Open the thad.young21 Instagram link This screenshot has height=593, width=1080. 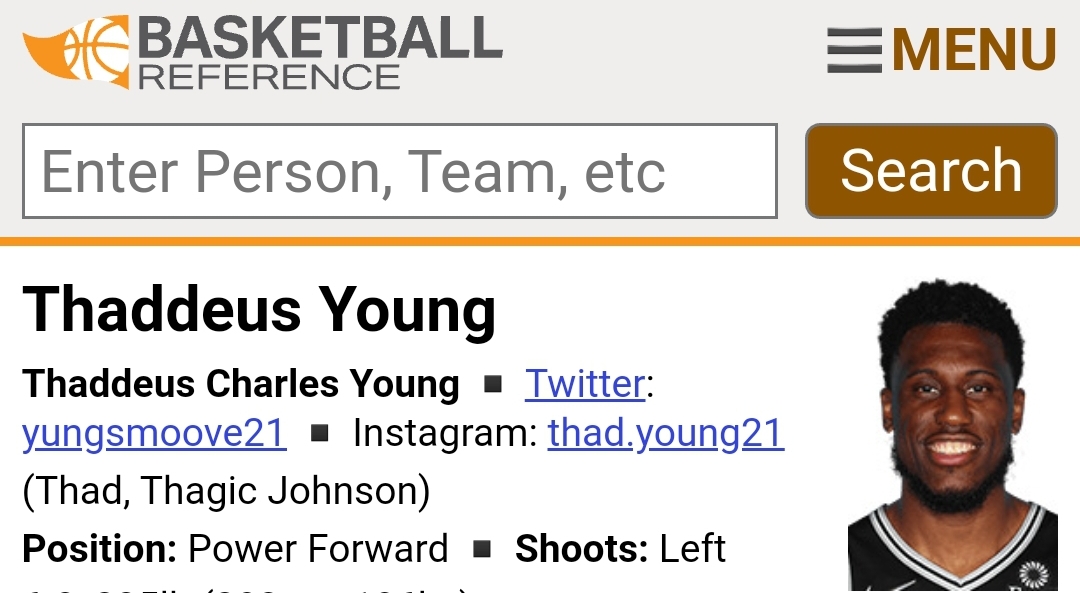[665, 433]
